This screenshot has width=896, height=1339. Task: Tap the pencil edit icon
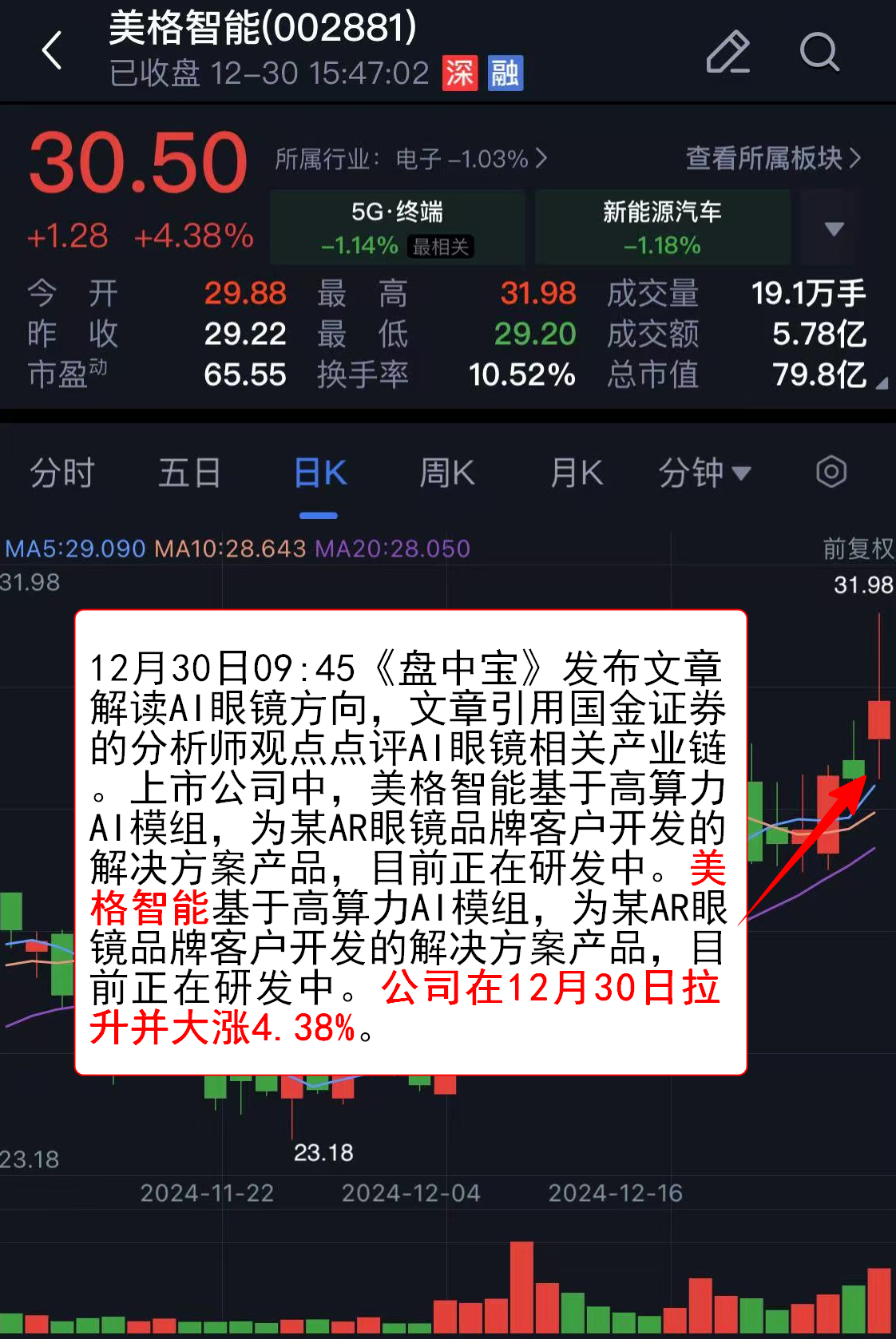(x=728, y=53)
